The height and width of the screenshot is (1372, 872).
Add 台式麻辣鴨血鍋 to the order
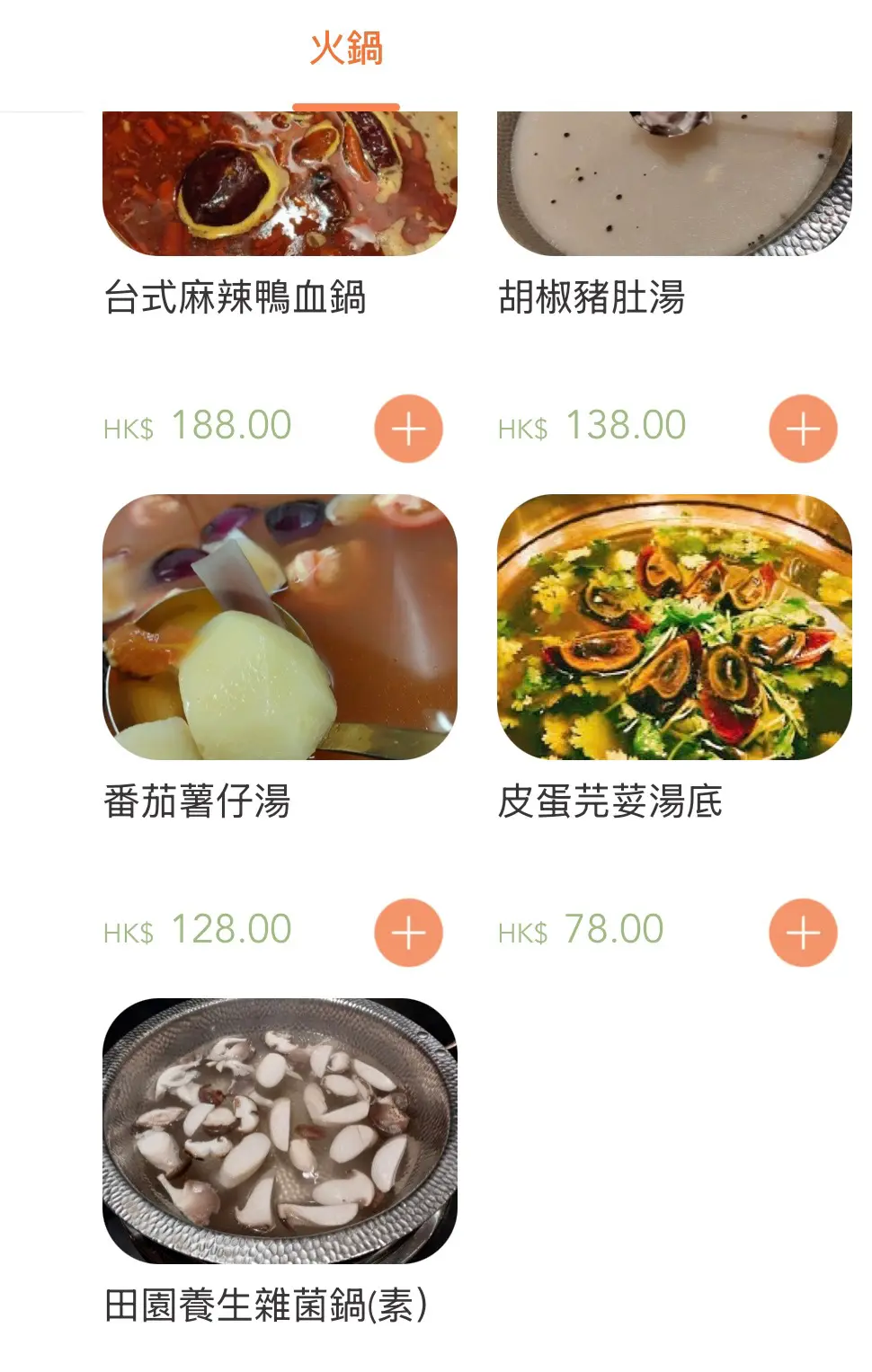pyautogui.click(x=408, y=429)
